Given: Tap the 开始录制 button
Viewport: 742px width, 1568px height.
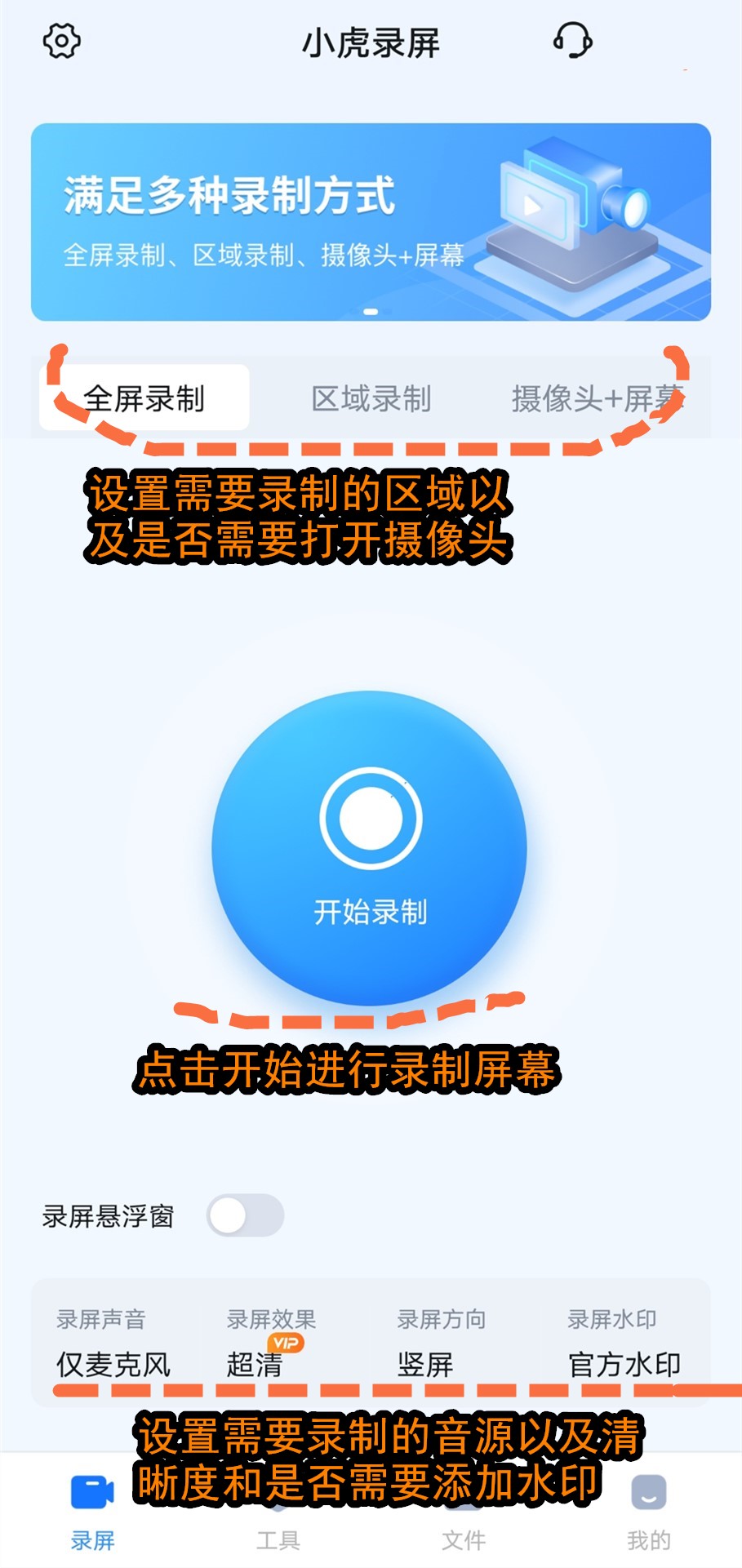Looking at the screenshot, I should point(369,848).
